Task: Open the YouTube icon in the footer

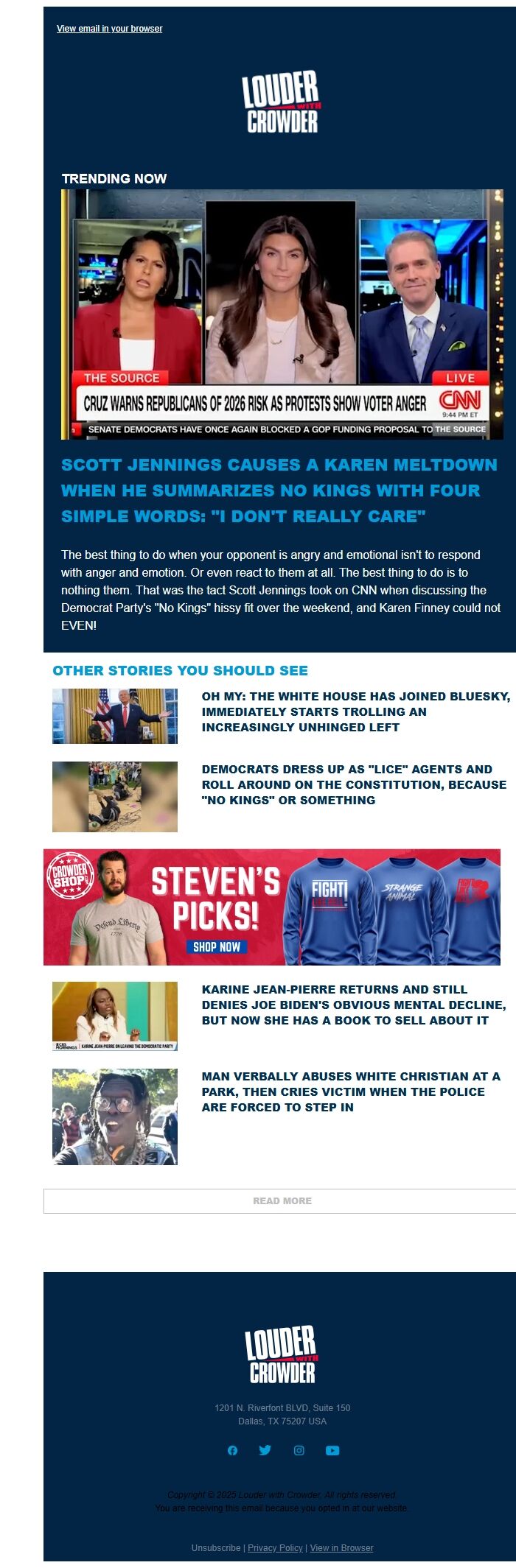Action: [332, 1450]
